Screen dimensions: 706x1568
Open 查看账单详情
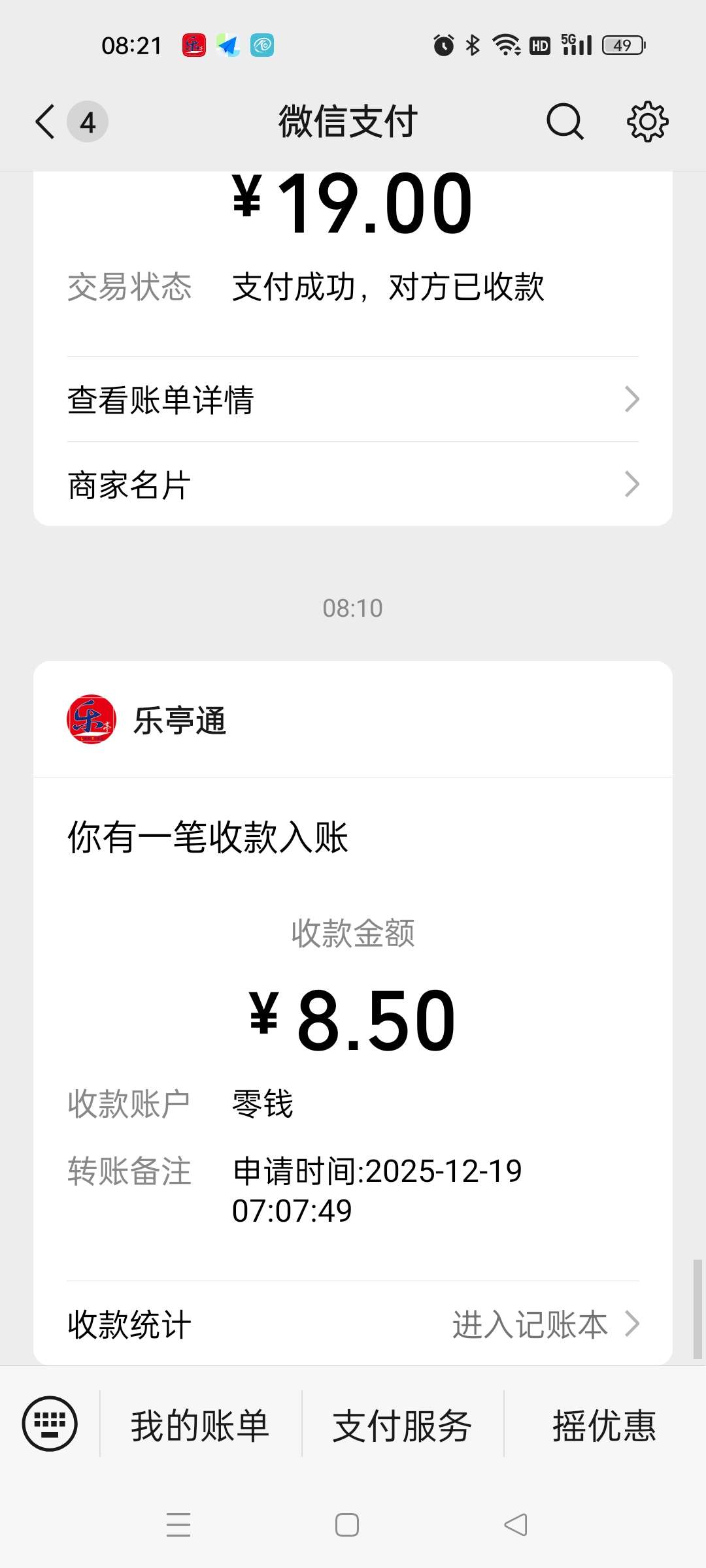[x=353, y=399]
